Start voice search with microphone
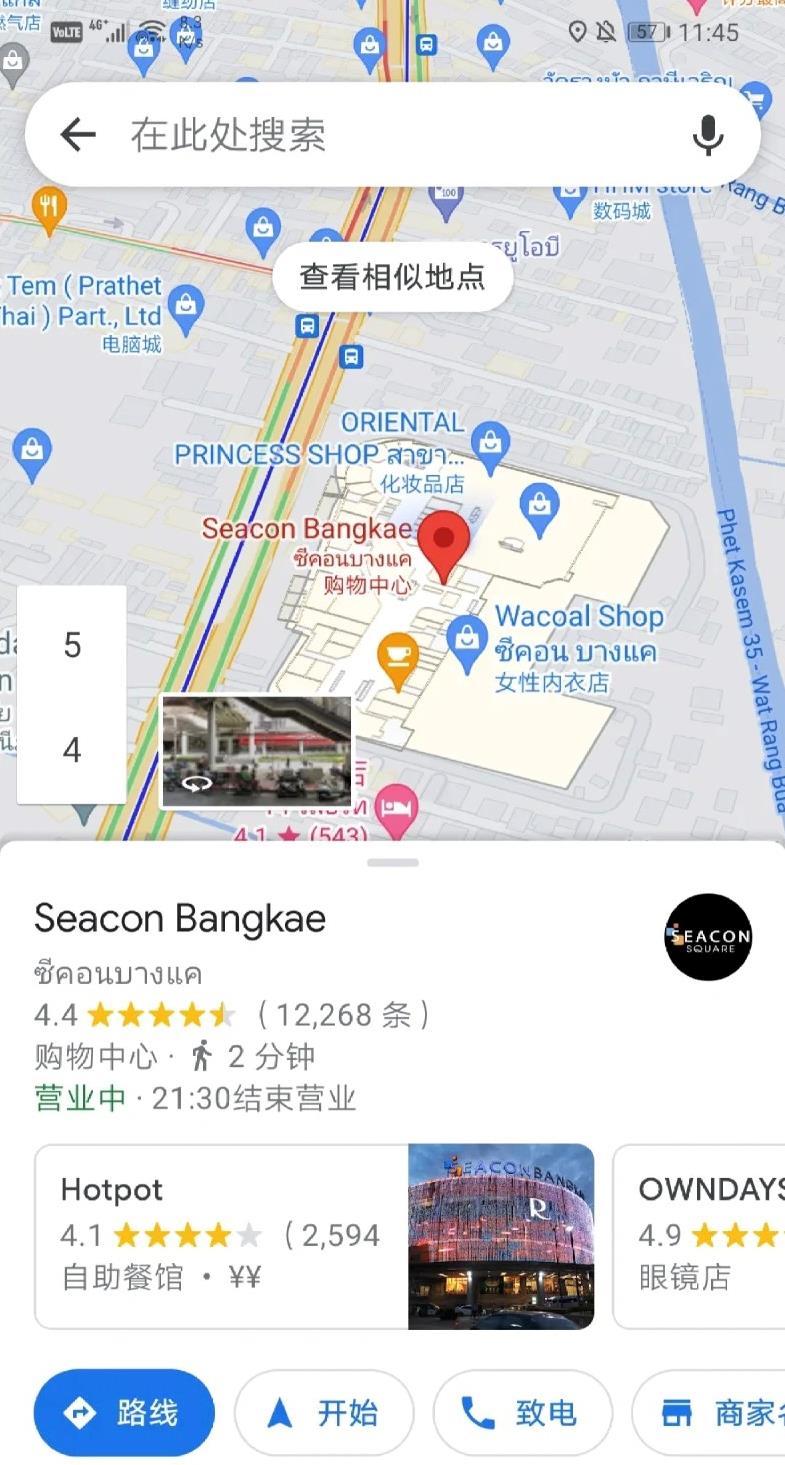 pos(708,134)
